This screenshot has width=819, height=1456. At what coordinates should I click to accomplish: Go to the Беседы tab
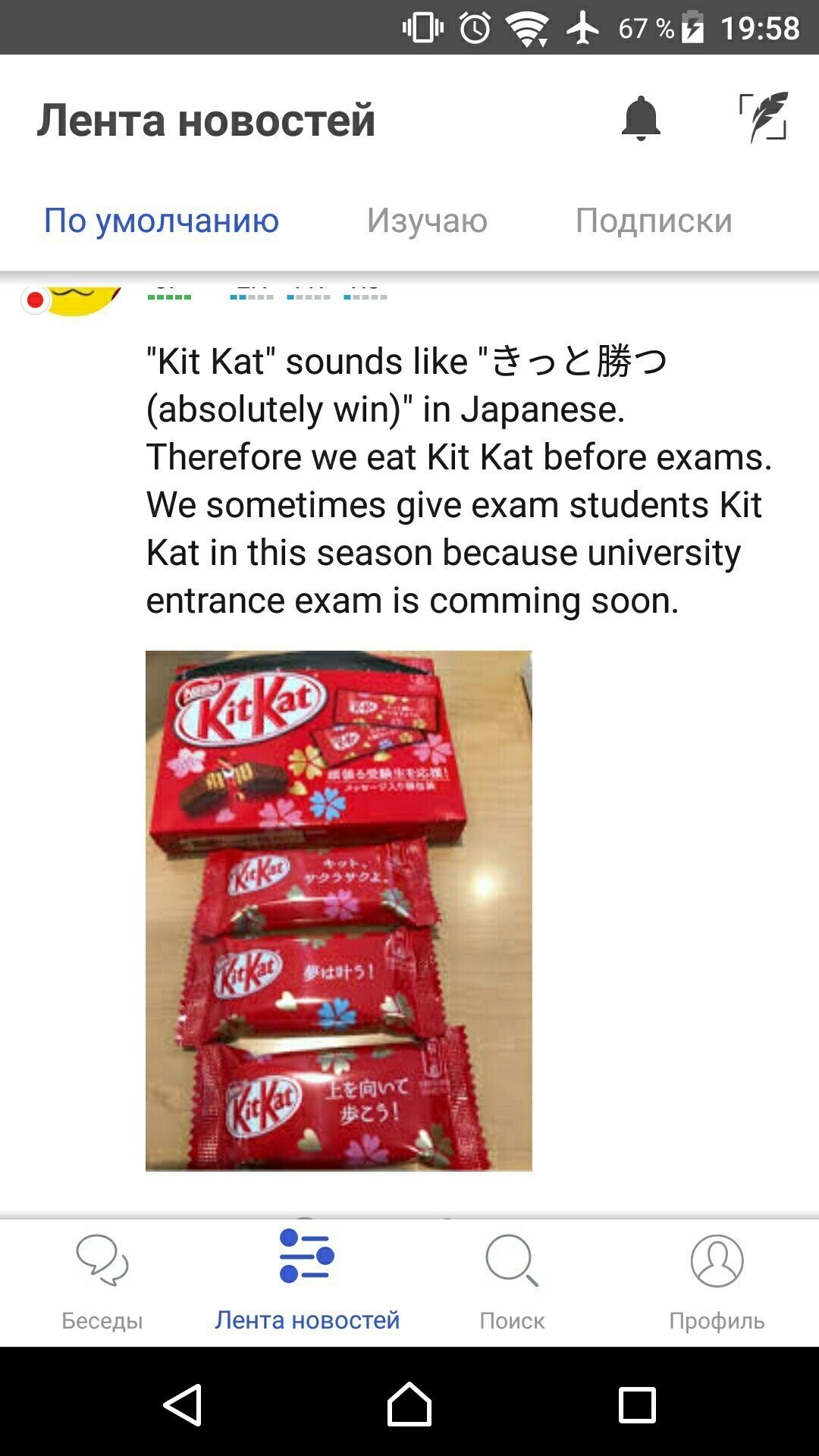pyautogui.click(x=102, y=1282)
